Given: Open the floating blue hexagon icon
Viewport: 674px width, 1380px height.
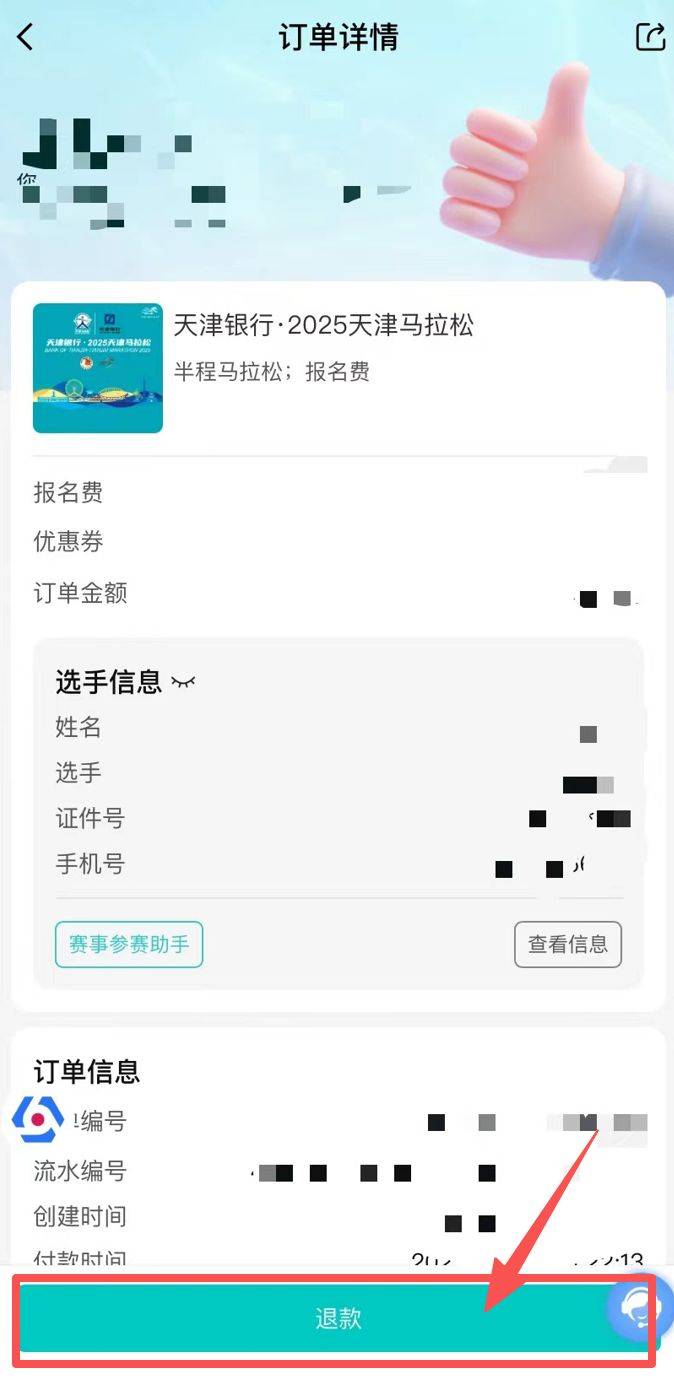Looking at the screenshot, I should click(x=37, y=1120).
